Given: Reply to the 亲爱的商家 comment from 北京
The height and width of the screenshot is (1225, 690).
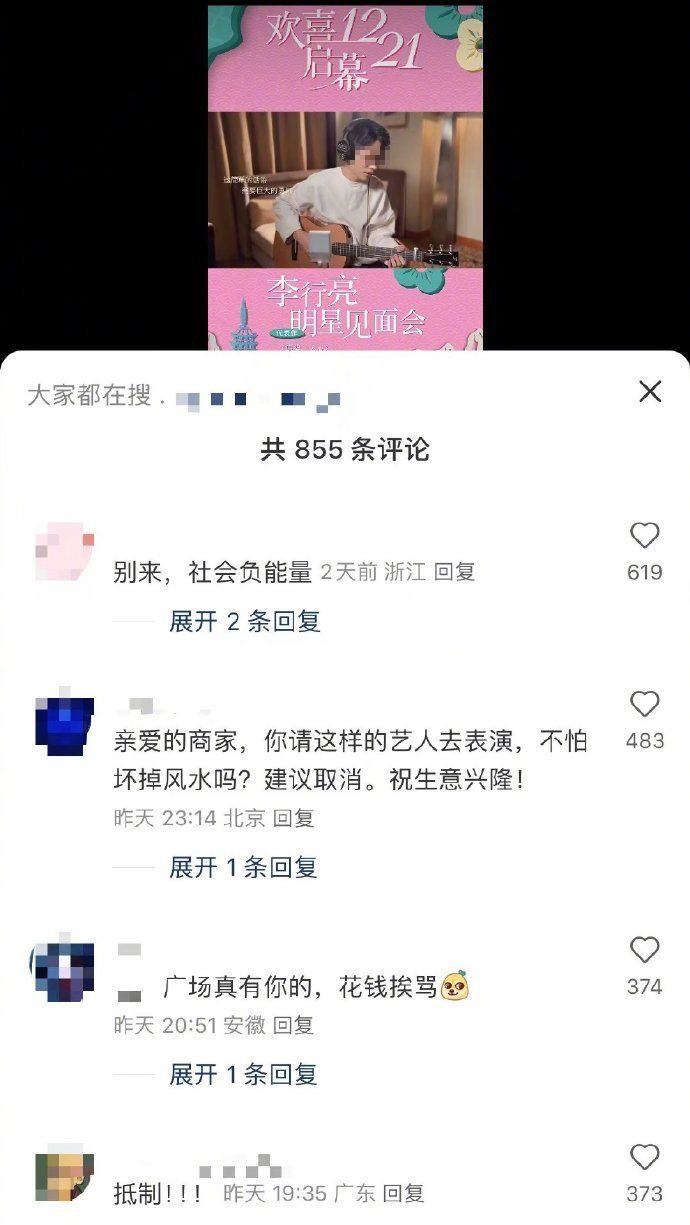Looking at the screenshot, I should click(294, 818).
